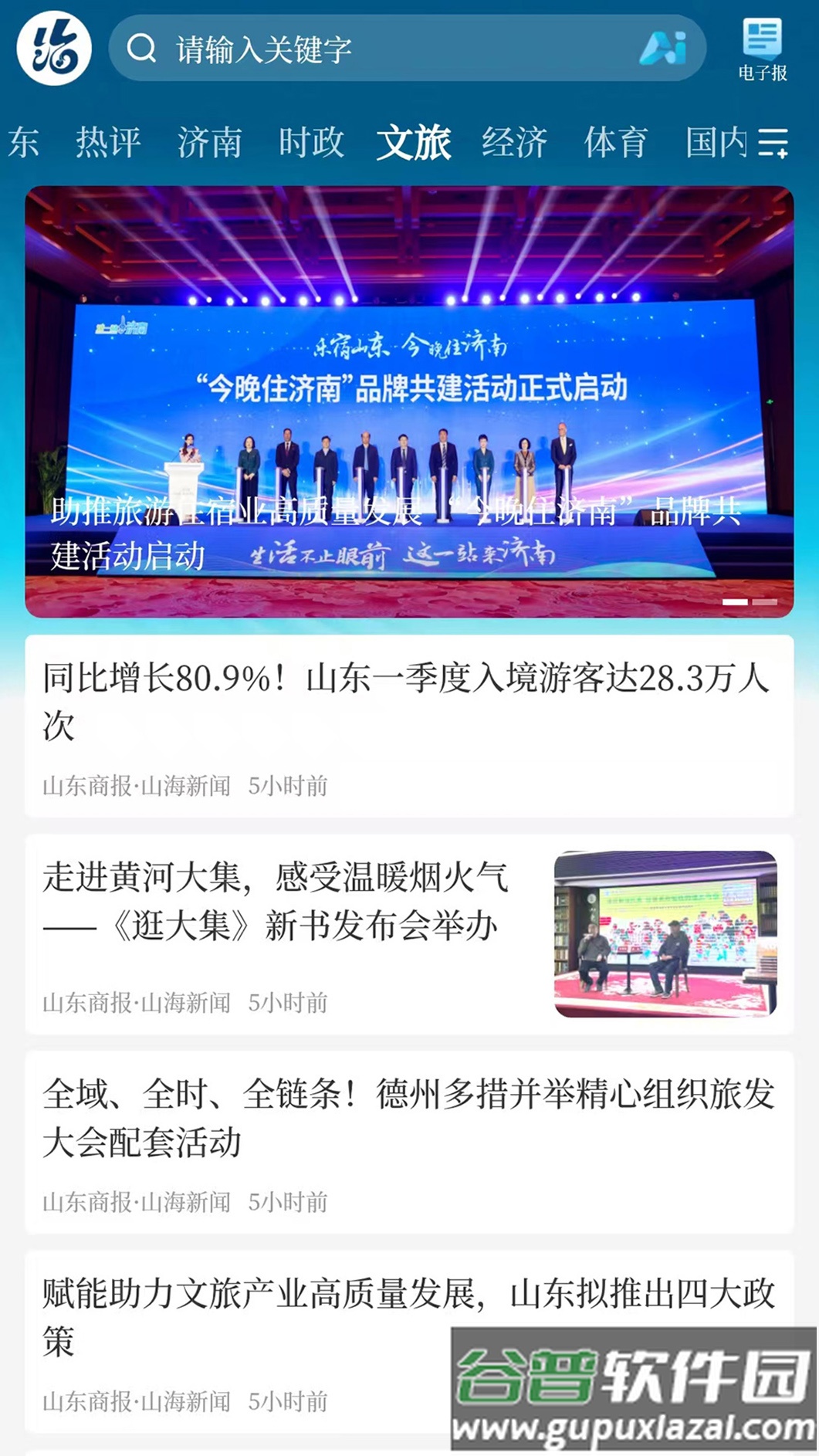819x1456 pixels.
Task: Tap the app logo in the header
Action: 54,49
